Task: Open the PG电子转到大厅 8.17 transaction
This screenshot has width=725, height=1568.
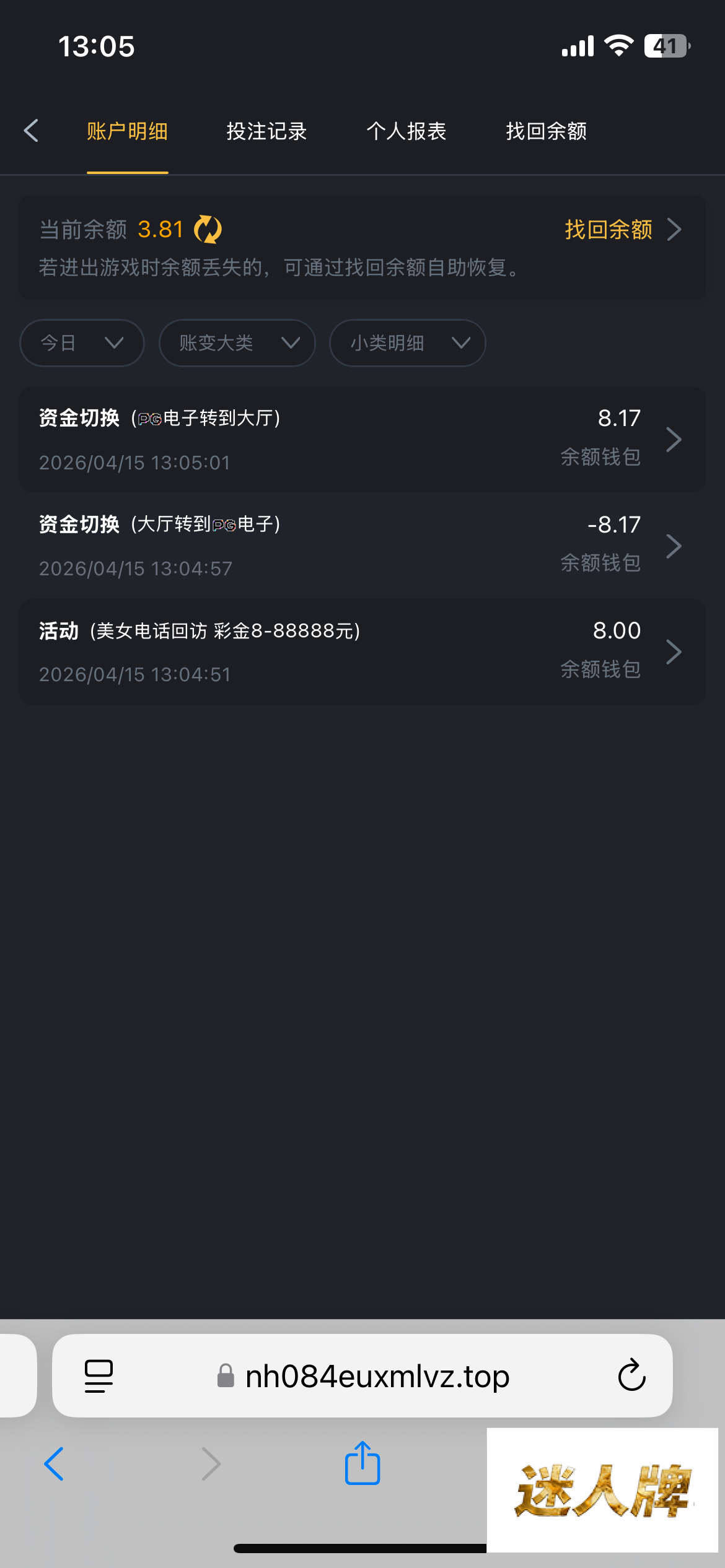Action: pyautogui.click(x=362, y=440)
